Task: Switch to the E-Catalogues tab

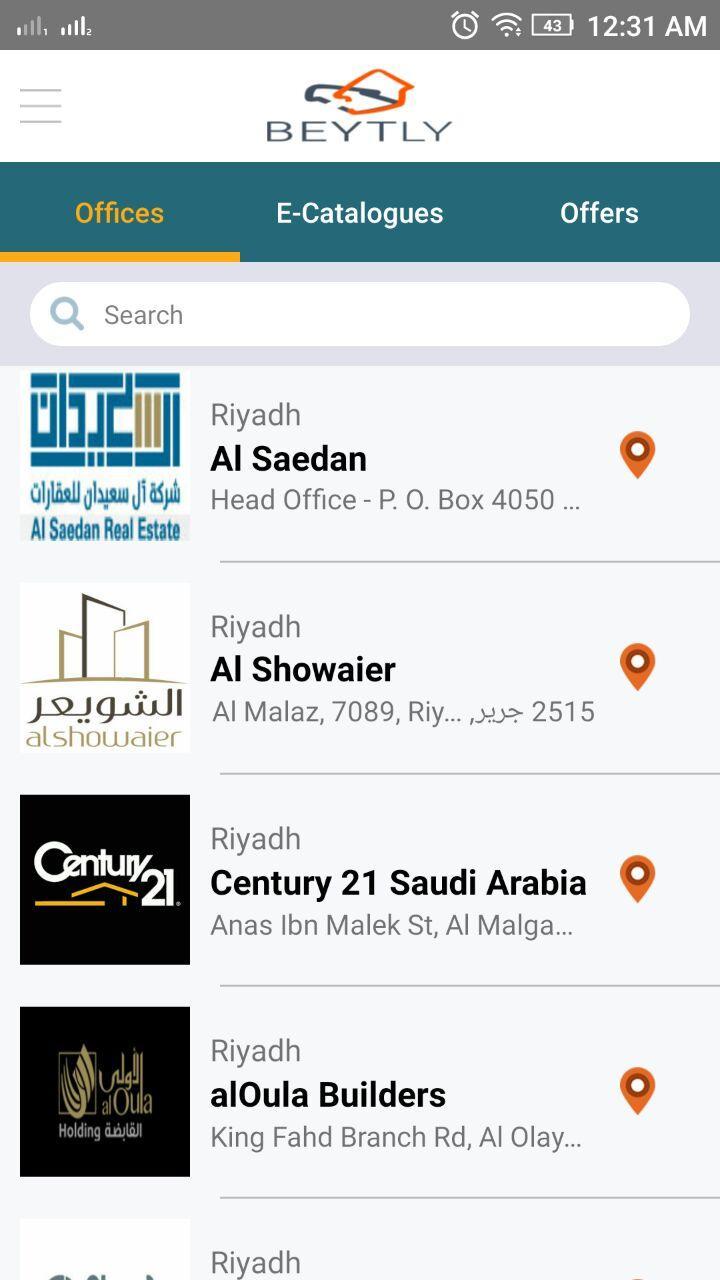Action: 360,213
